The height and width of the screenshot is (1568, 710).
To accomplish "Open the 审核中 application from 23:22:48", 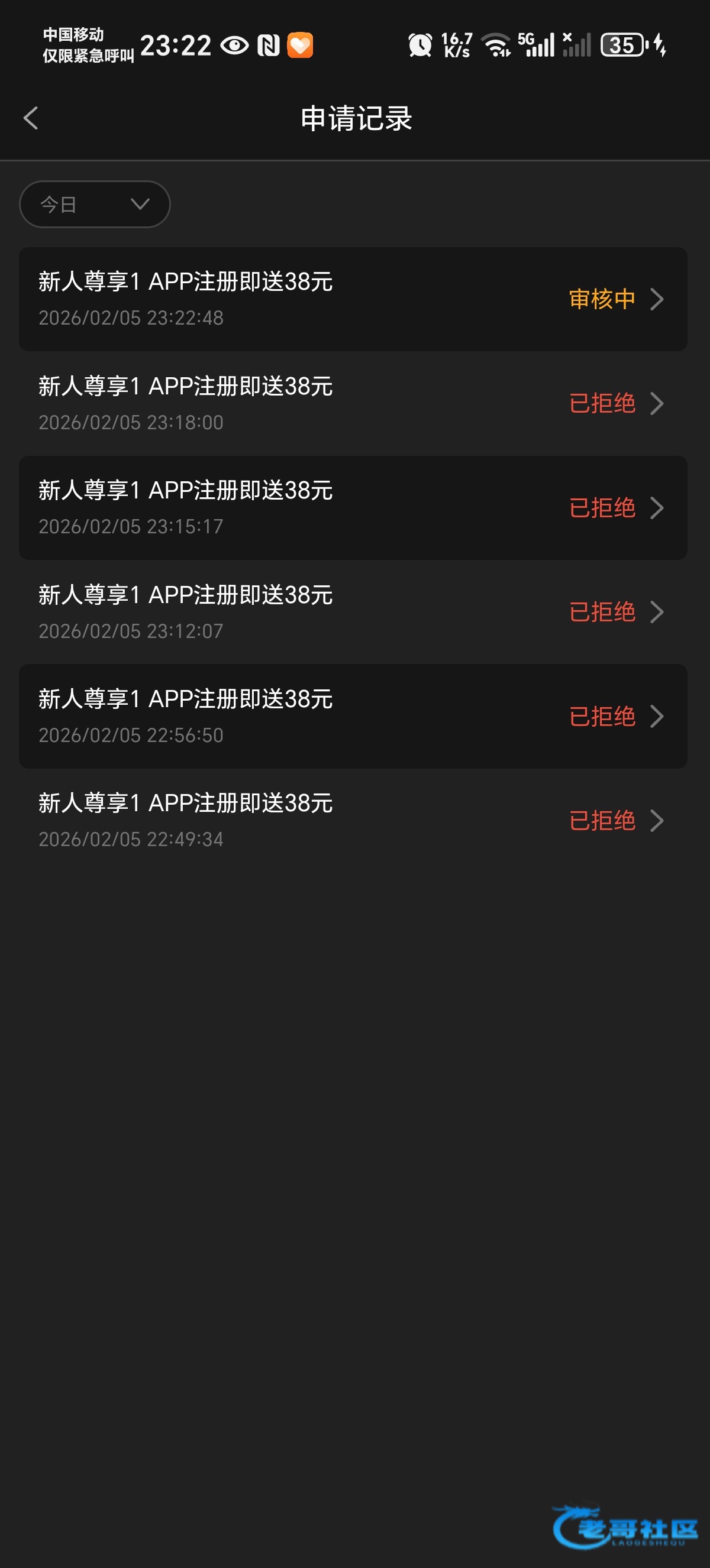I will 353,299.
